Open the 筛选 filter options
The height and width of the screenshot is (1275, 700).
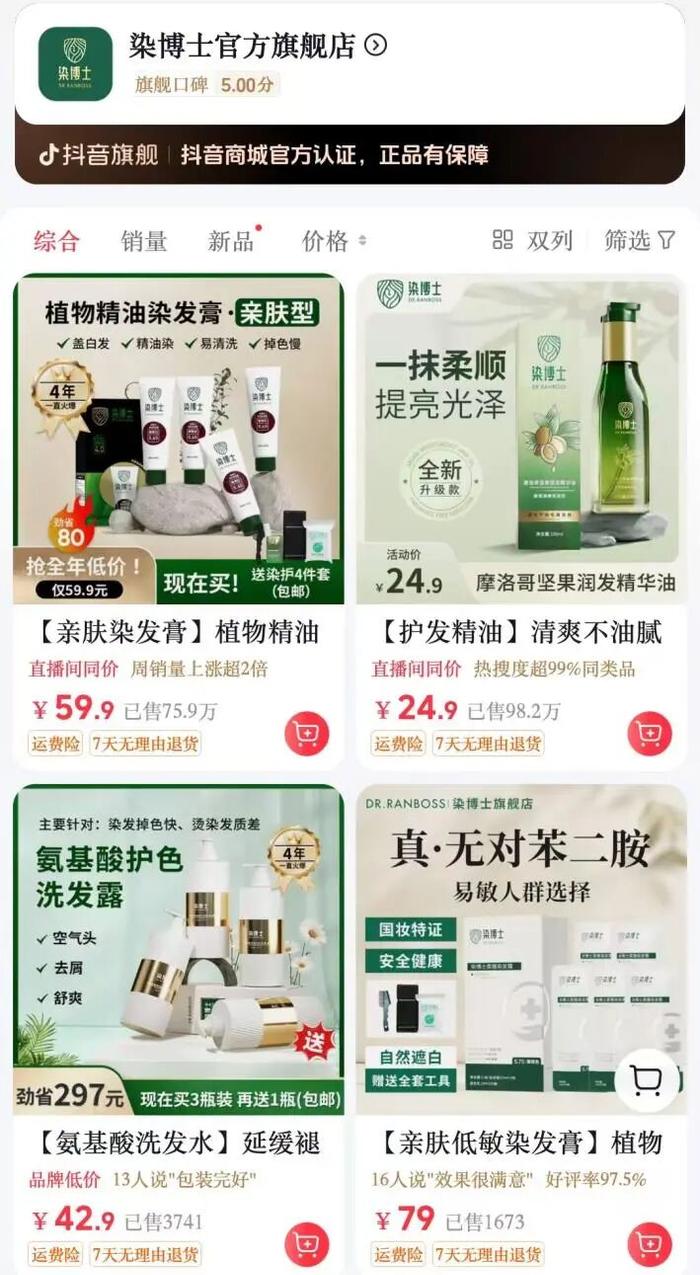pyautogui.click(x=640, y=241)
